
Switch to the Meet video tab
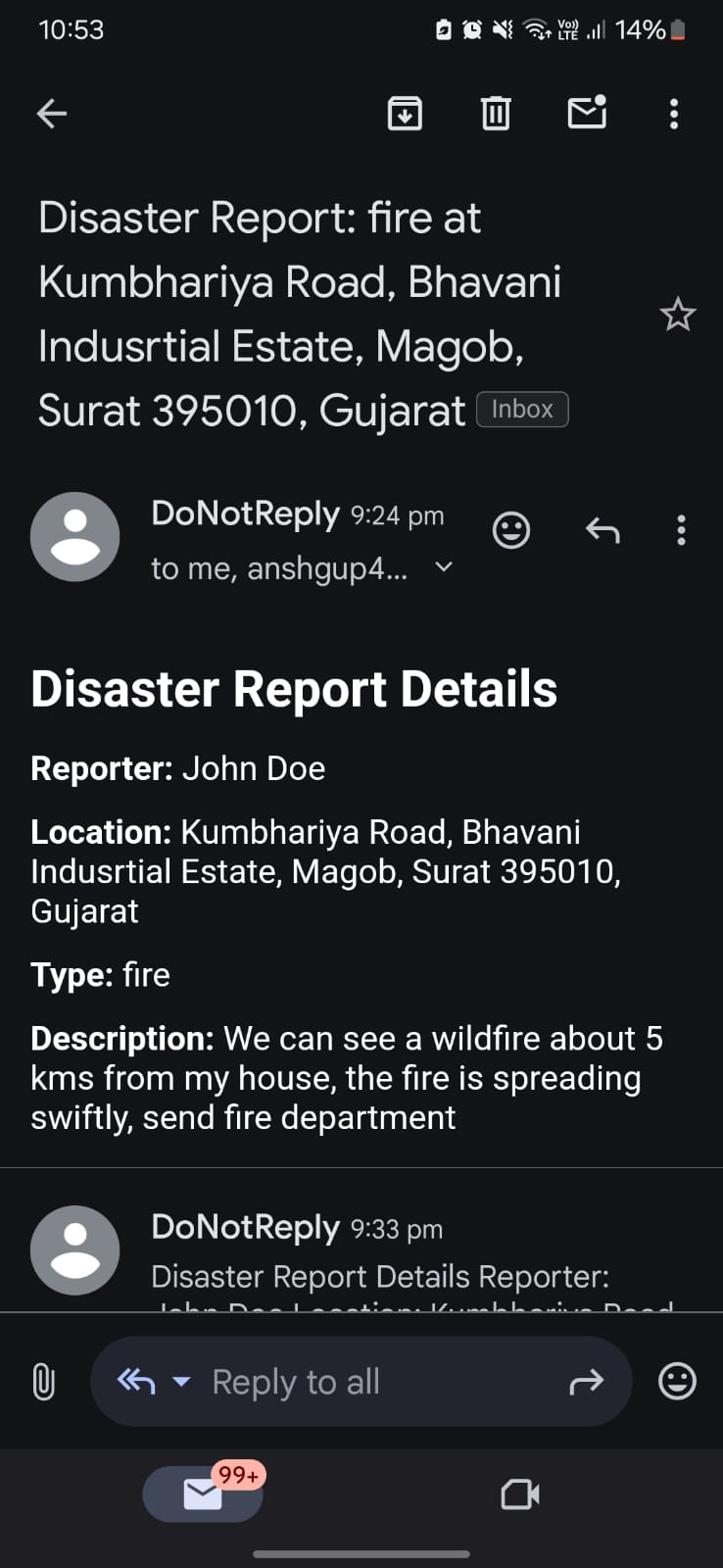pyautogui.click(x=519, y=1494)
